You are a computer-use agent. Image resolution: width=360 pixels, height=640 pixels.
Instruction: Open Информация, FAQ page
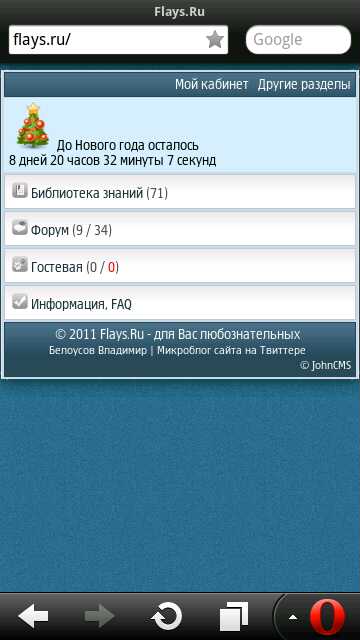(180, 303)
